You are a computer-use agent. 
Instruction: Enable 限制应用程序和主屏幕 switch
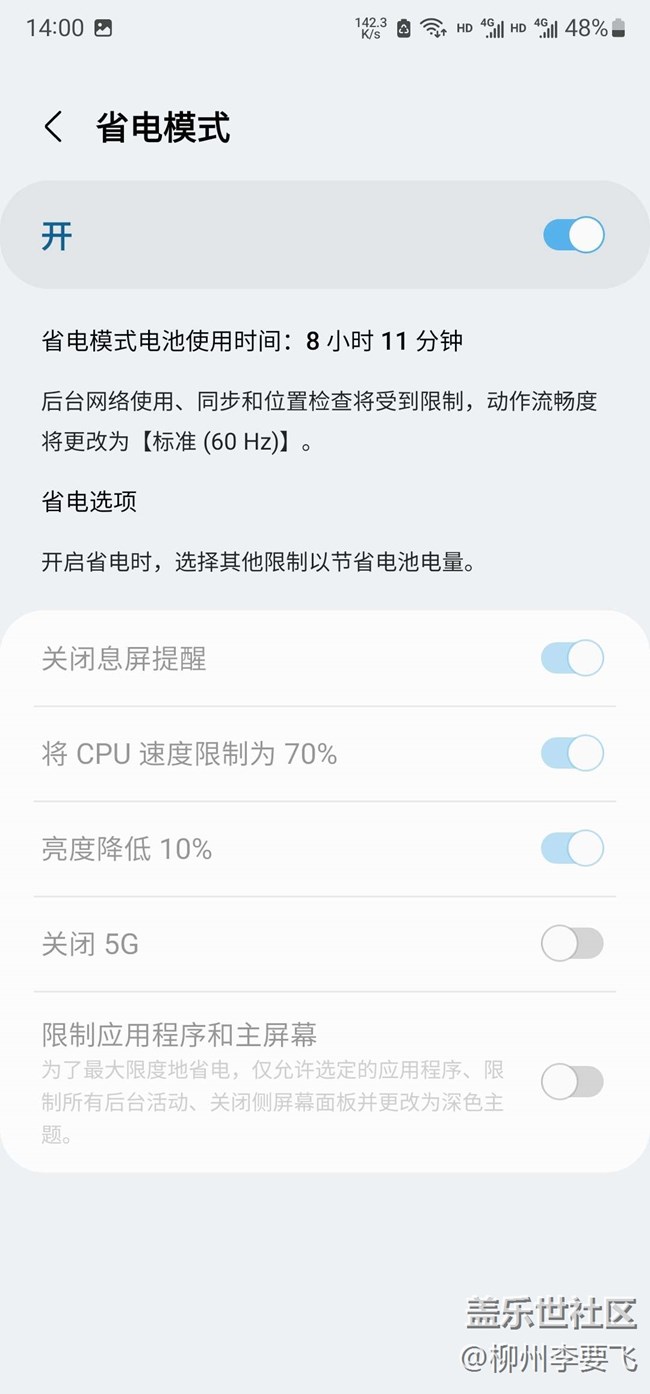(x=572, y=1081)
